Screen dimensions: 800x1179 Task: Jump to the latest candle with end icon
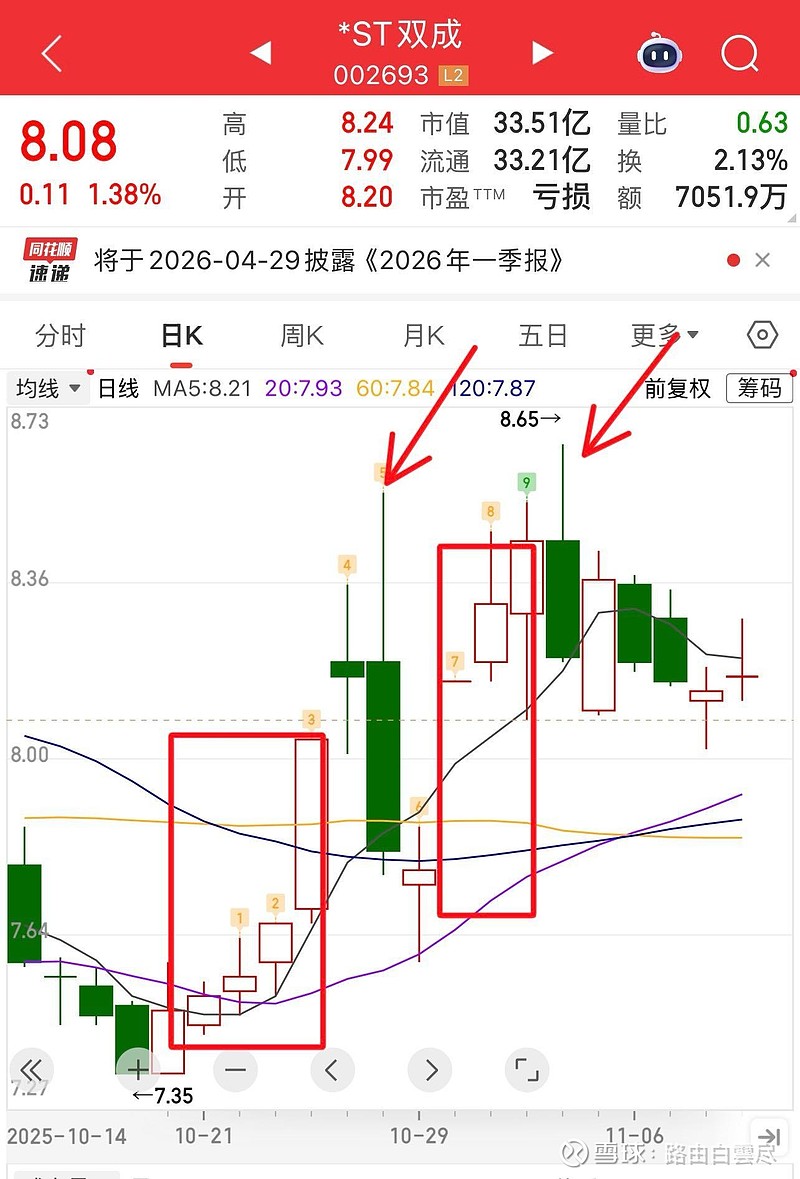768,1137
